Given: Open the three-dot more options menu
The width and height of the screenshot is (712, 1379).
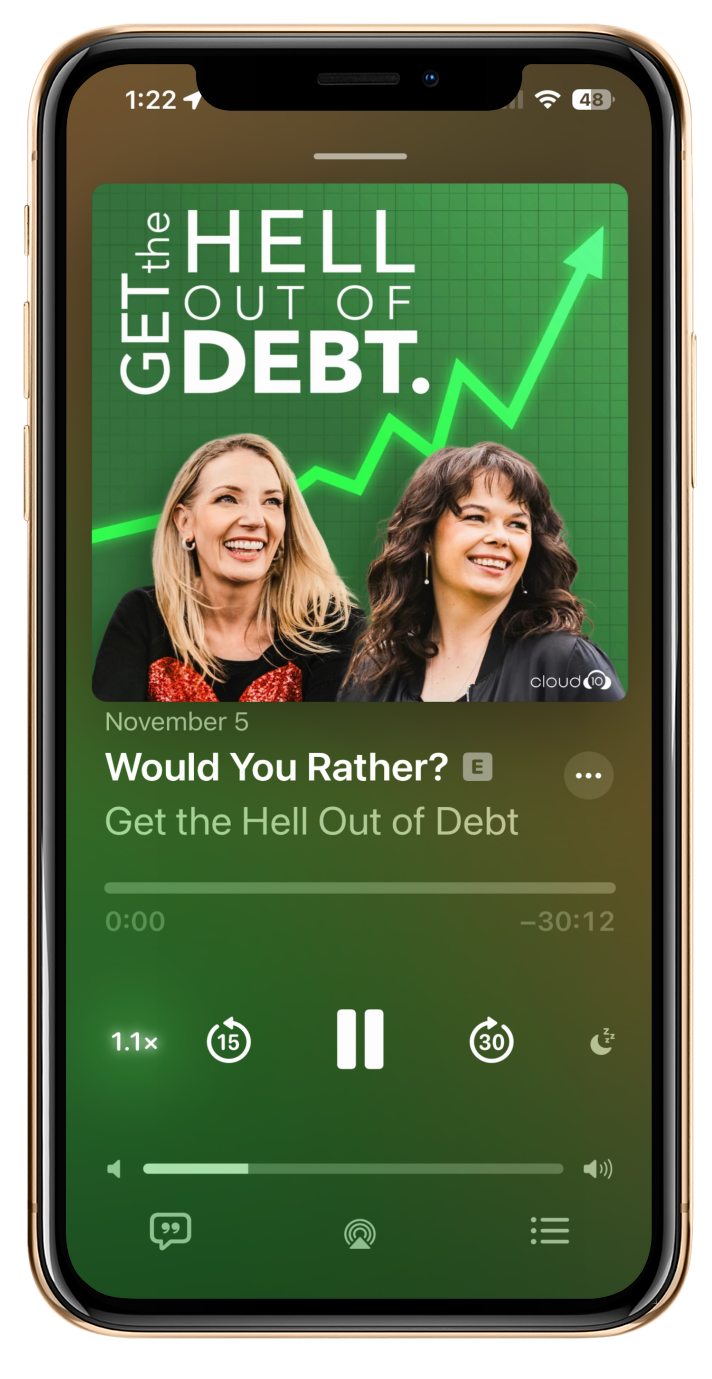Looking at the screenshot, I should click(x=589, y=775).
